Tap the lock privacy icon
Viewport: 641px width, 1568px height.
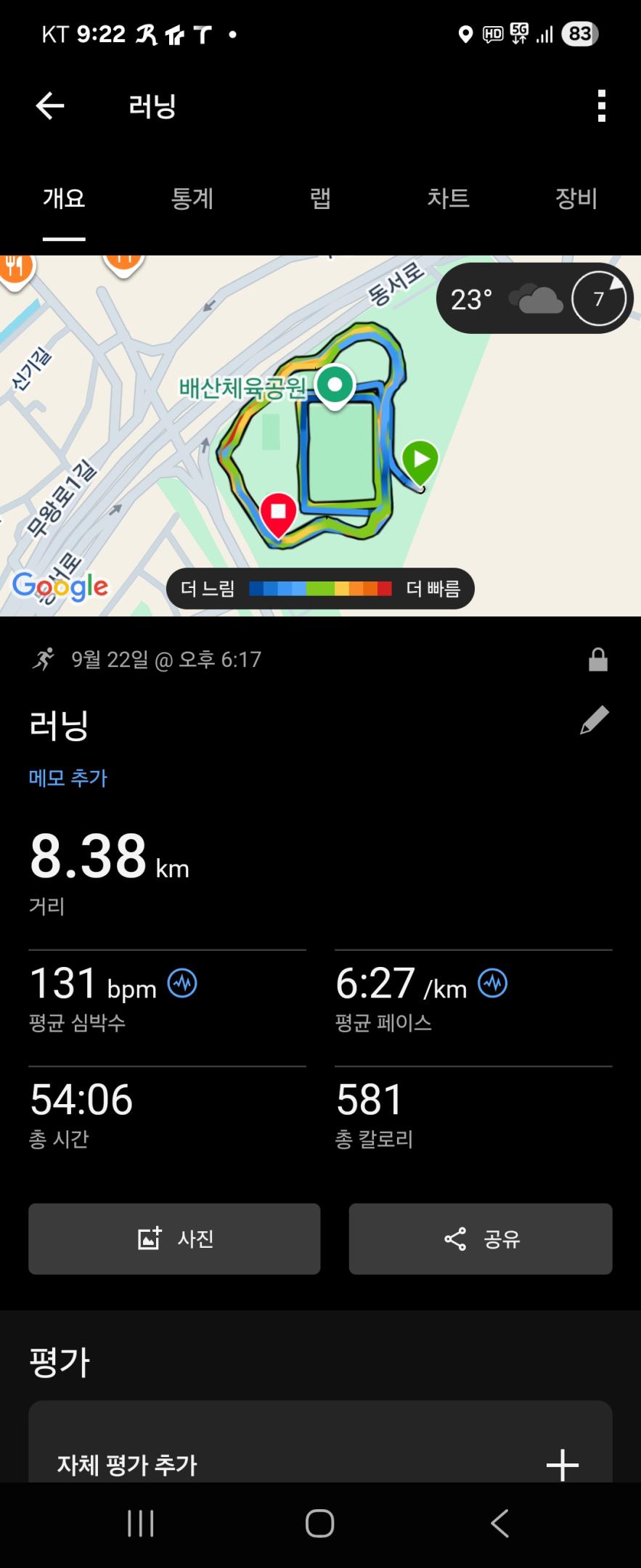pyautogui.click(x=597, y=660)
